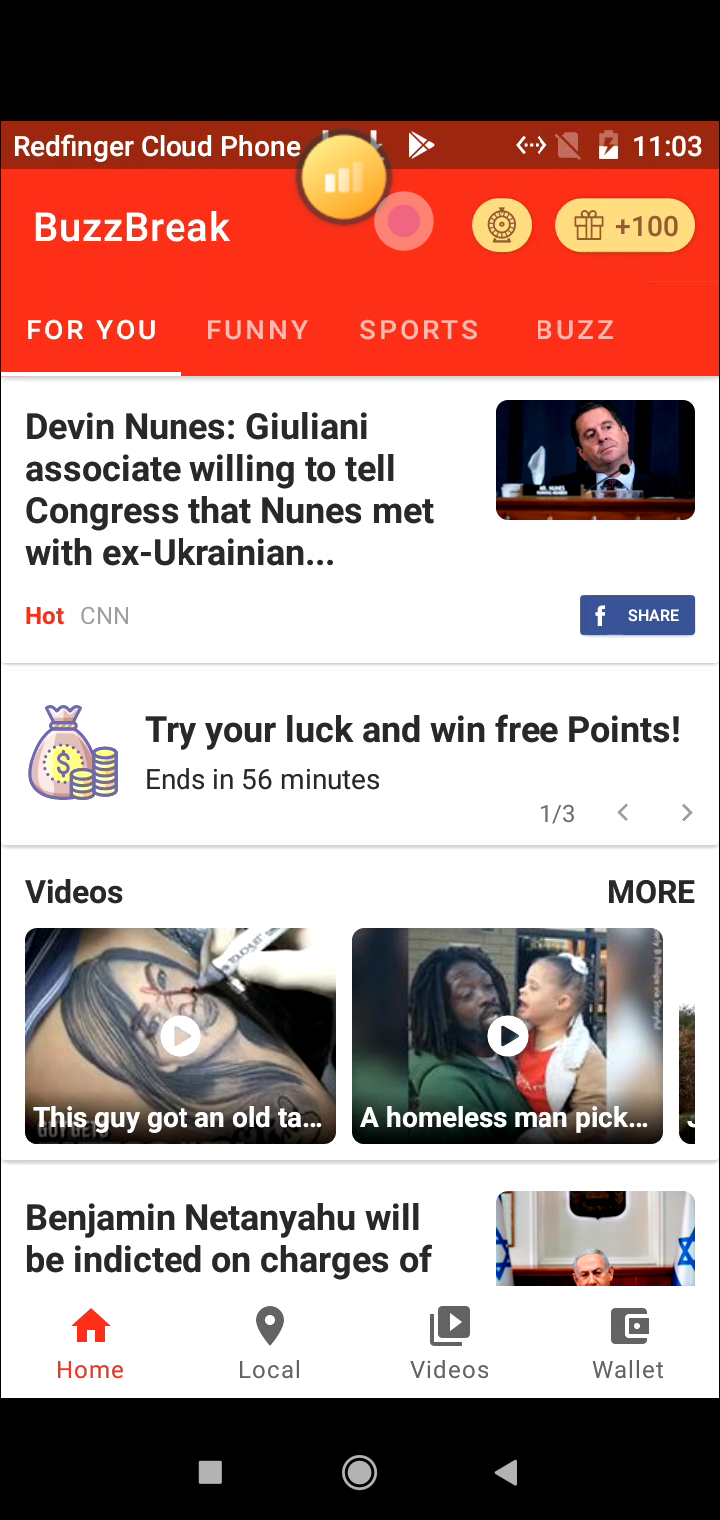Go to the previous promo banner

623,813
